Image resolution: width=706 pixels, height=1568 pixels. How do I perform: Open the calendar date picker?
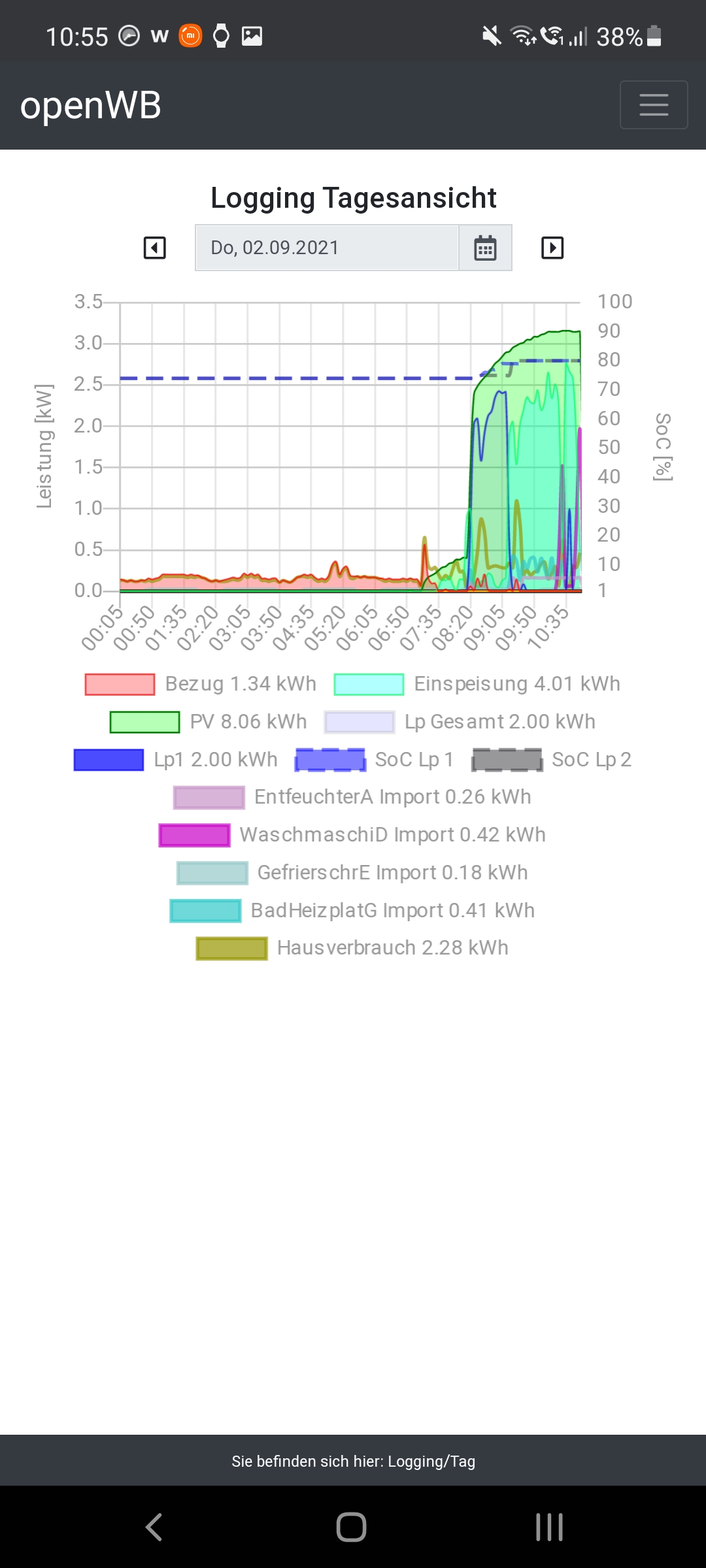coord(485,248)
